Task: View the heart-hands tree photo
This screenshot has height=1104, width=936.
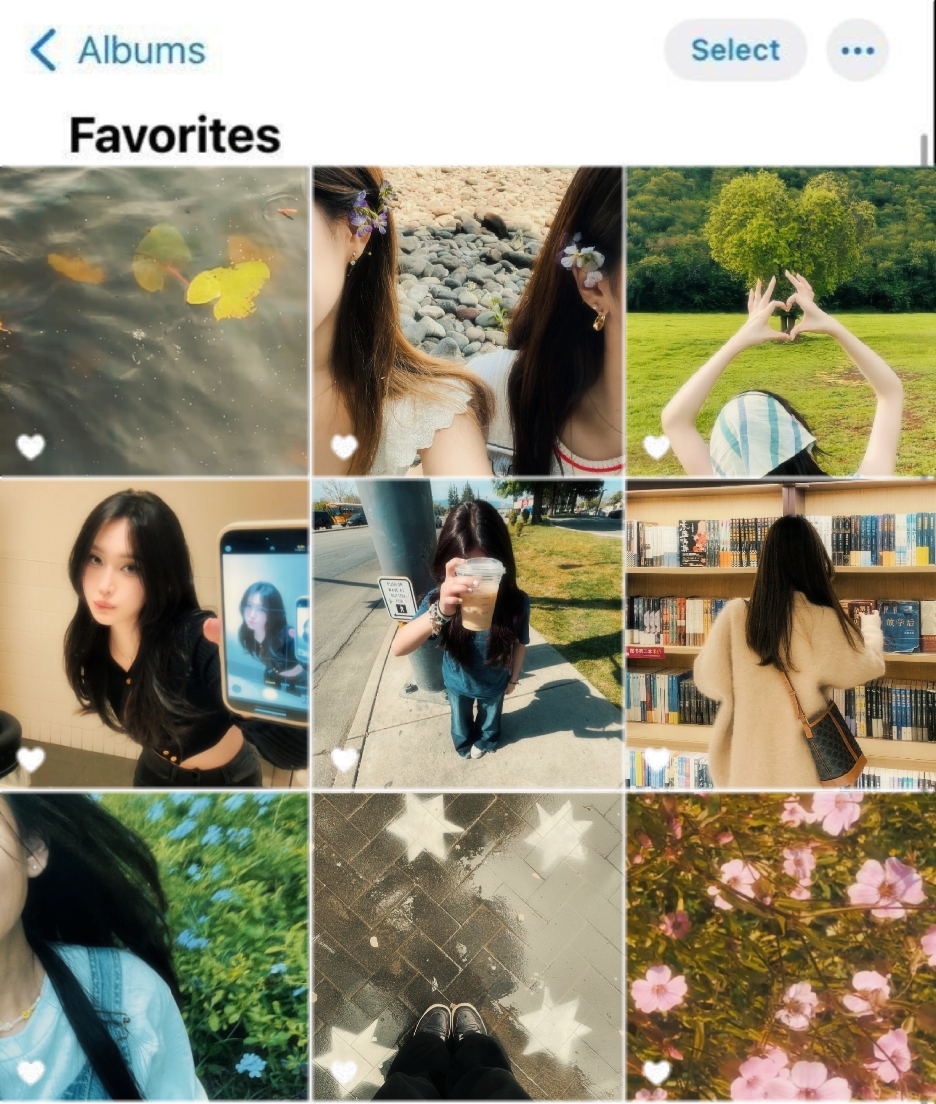Action: pos(781,321)
